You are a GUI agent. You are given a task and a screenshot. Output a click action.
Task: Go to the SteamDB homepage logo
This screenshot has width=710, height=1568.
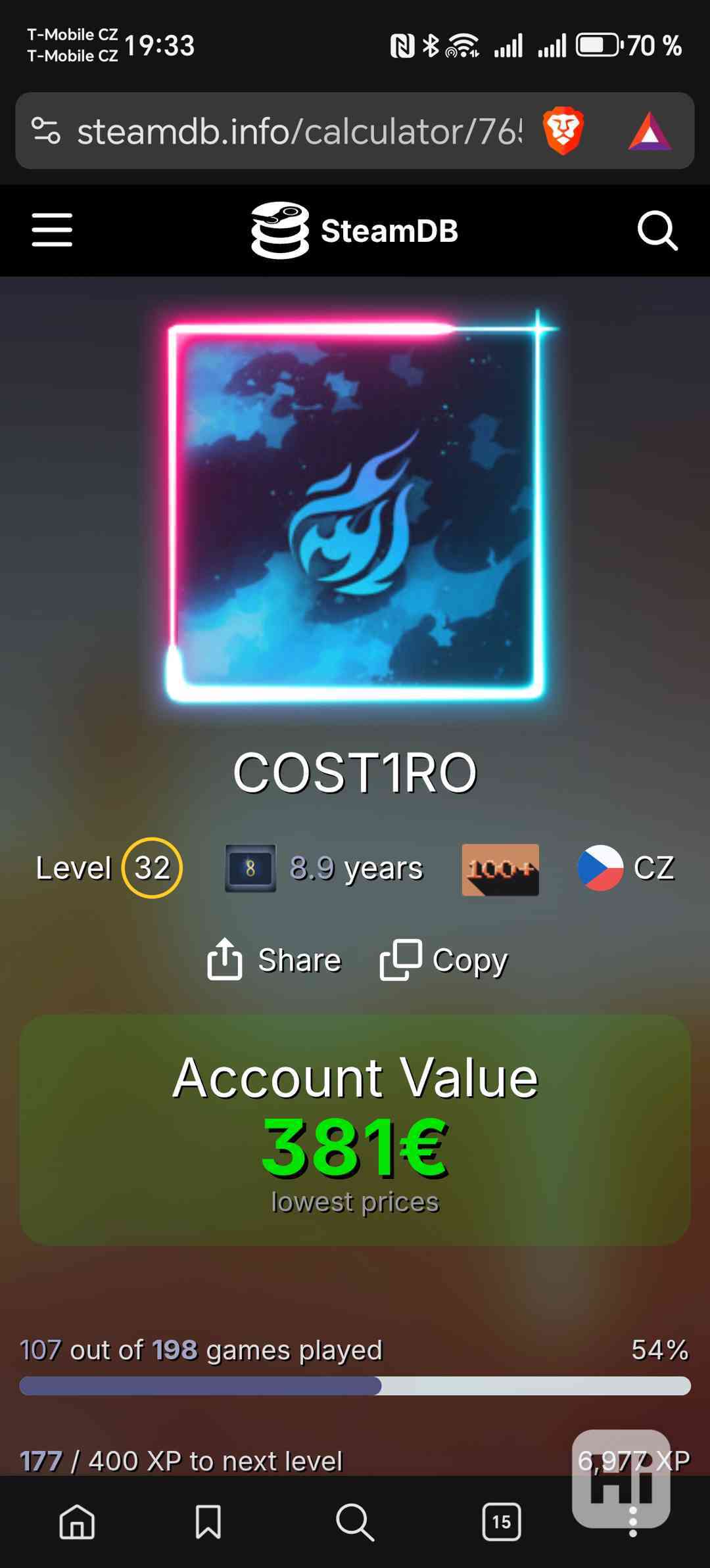tap(355, 230)
